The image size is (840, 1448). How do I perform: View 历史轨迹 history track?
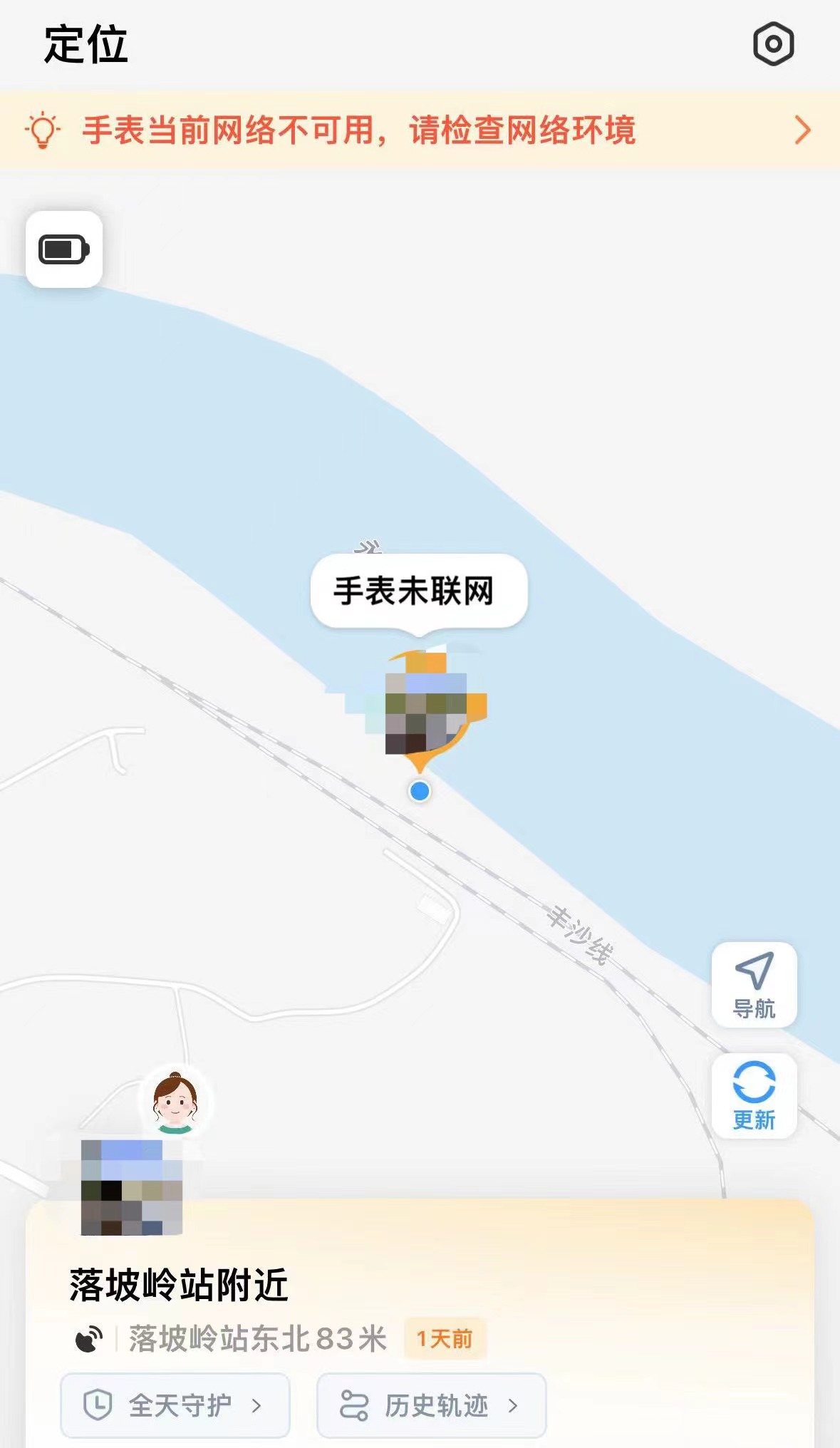click(431, 1405)
